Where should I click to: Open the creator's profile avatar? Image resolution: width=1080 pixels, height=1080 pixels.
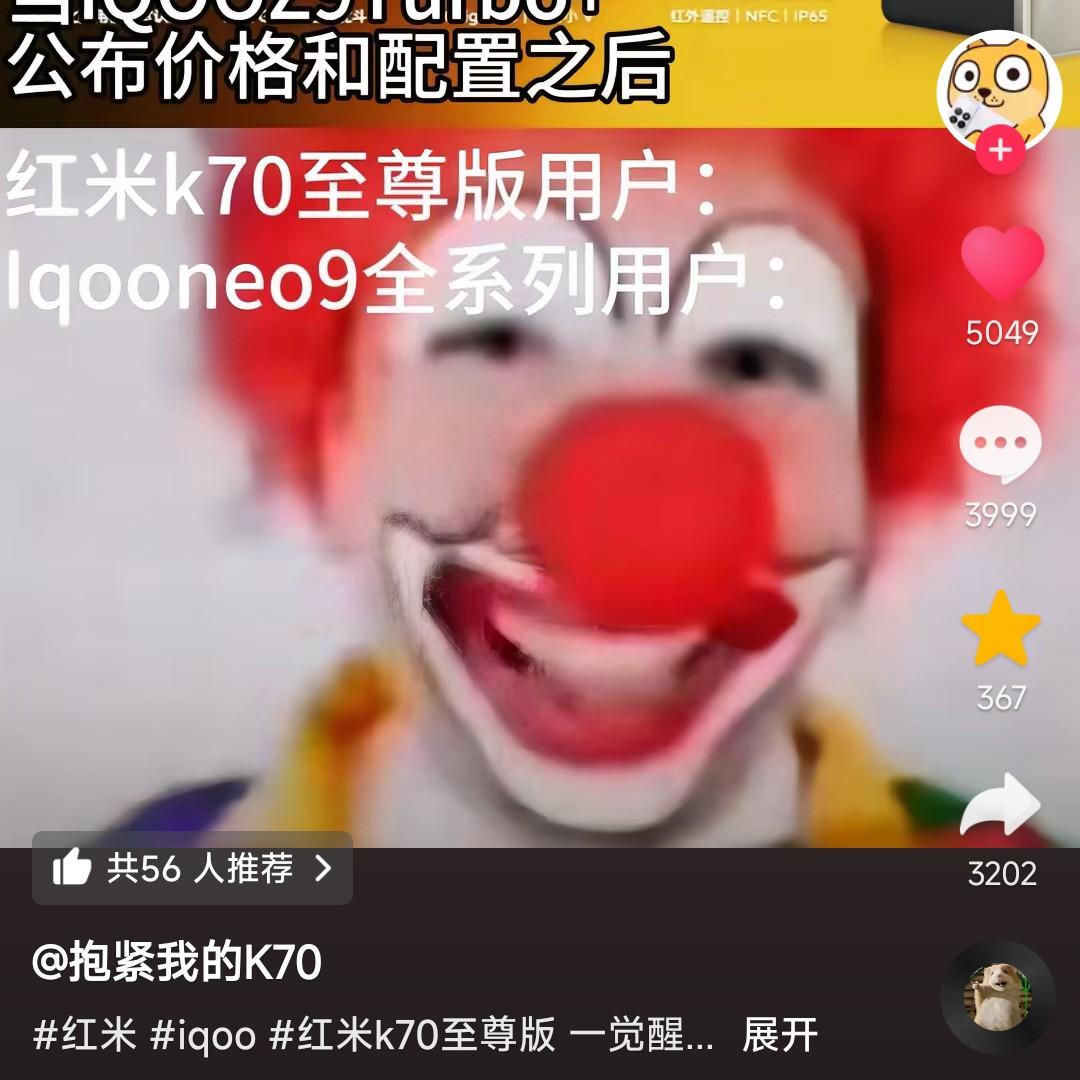coord(999,91)
